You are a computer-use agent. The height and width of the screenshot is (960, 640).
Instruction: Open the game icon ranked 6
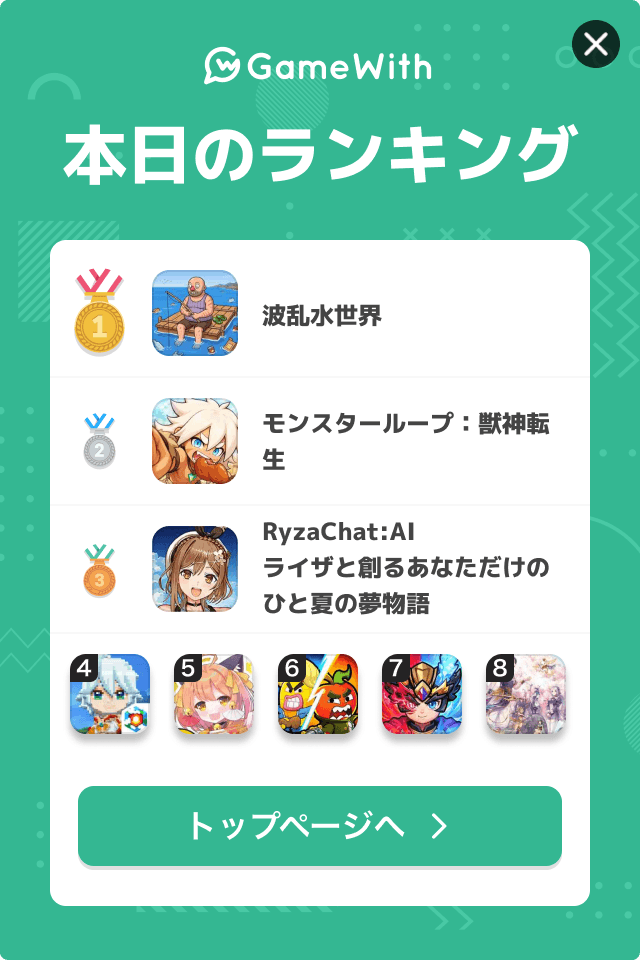coord(318,694)
